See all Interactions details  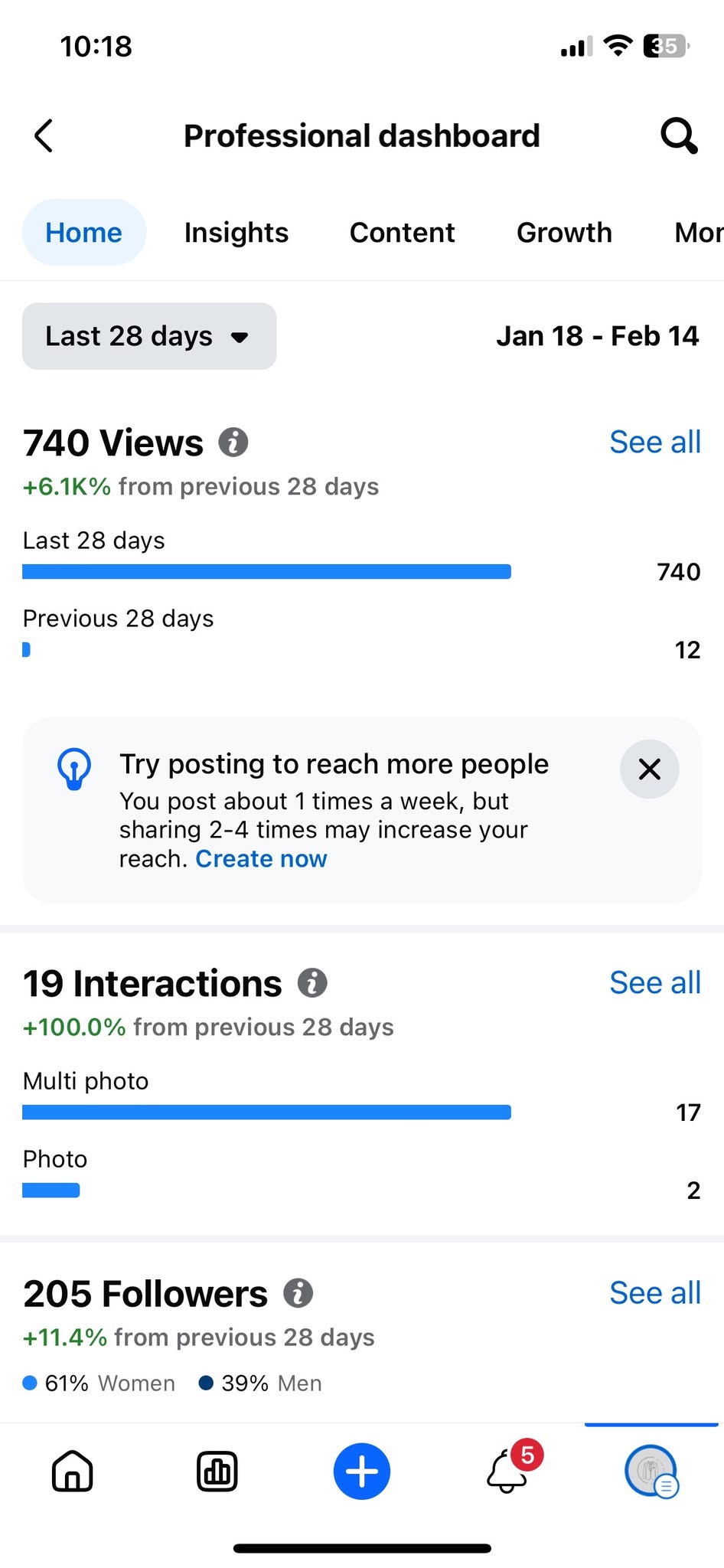[x=654, y=982]
